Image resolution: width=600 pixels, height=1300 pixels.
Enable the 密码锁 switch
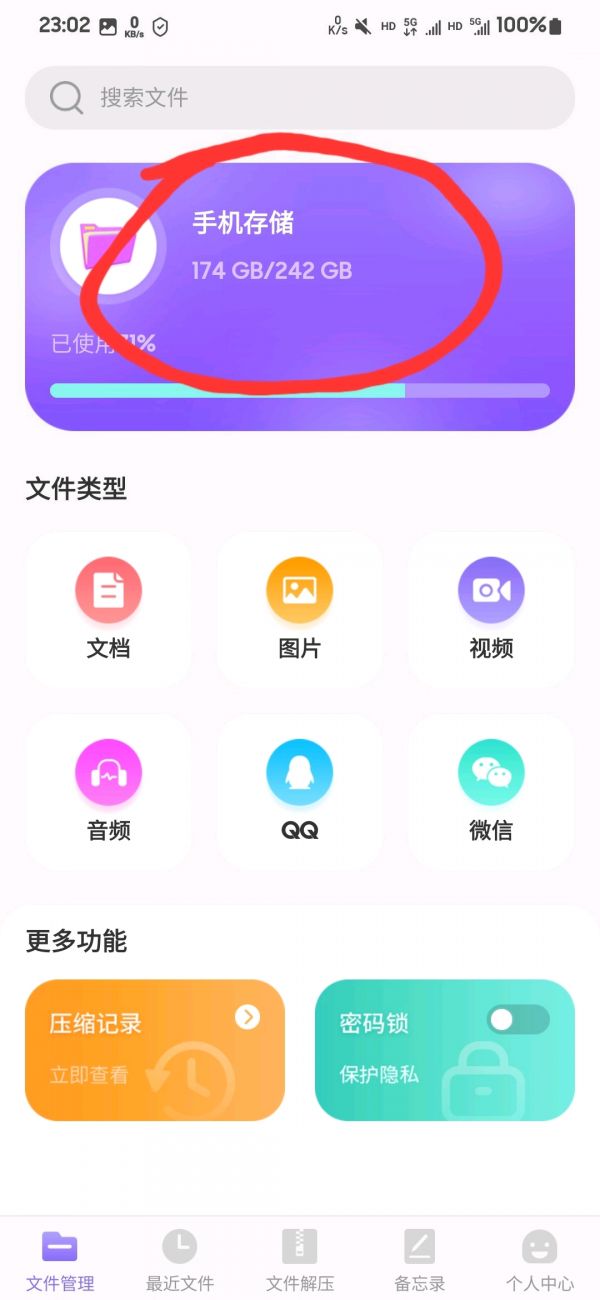point(518,1019)
